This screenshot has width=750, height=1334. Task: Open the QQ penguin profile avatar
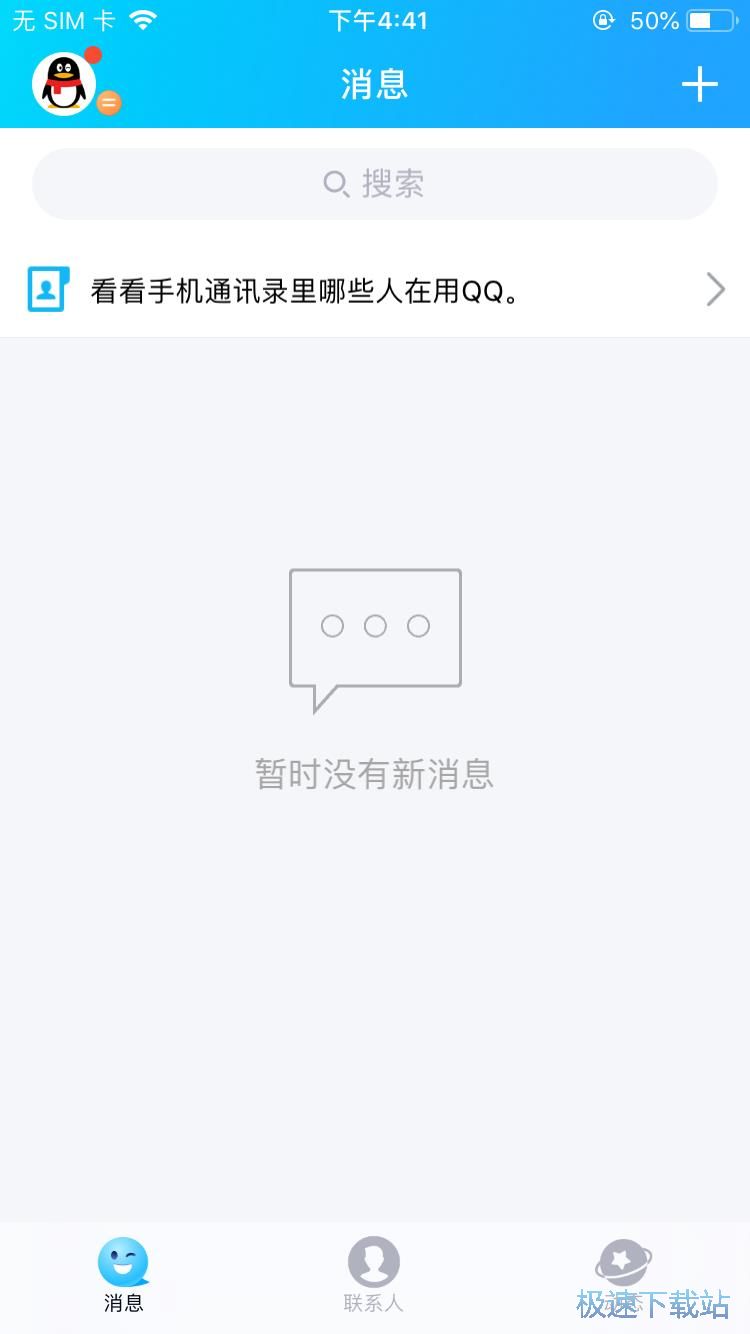(64, 83)
